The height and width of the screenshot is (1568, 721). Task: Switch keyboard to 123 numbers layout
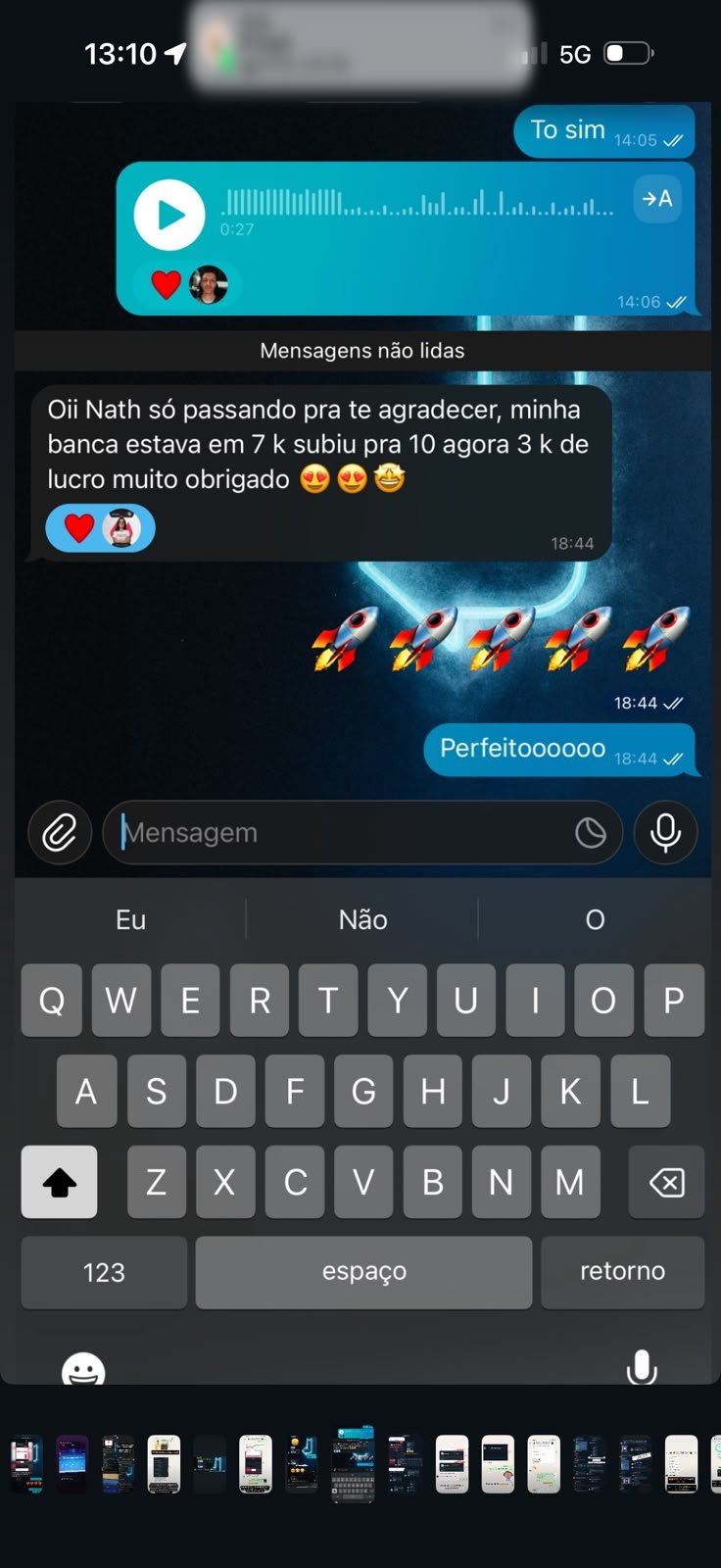pyautogui.click(x=104, y=1272)
